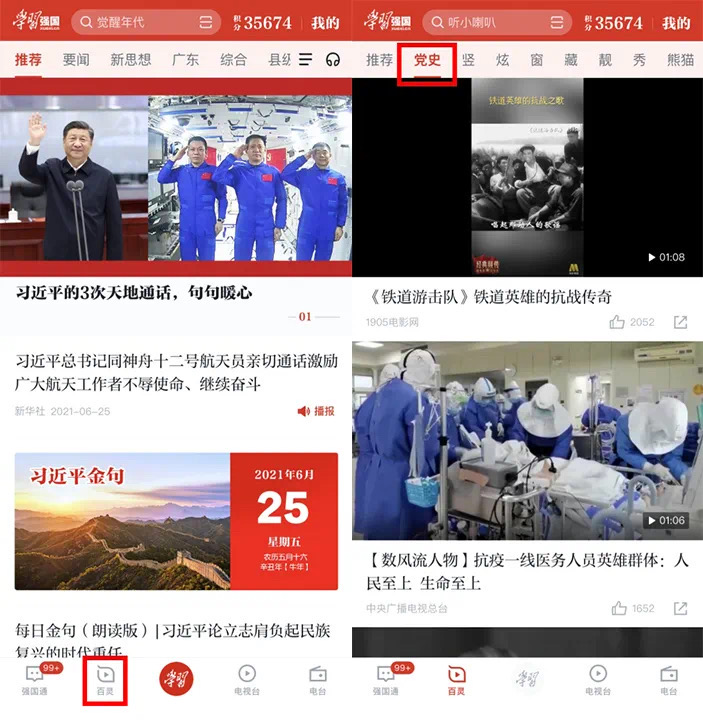Image resolution: width=703 pixels, height=727 pixels.
Task: Select the 熊猫 tab
Action: point(681,60)
